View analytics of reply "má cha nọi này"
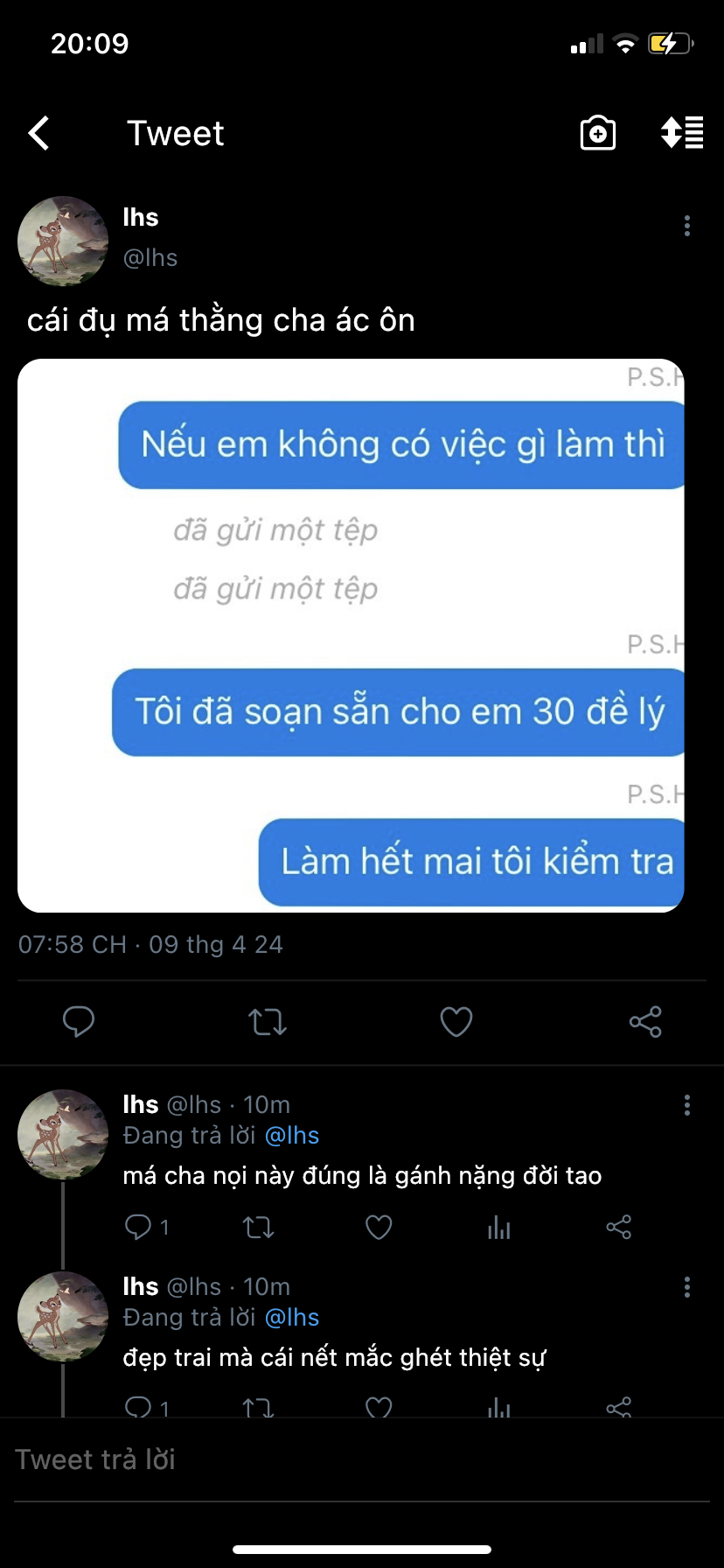Screen dimensions: 724x1568 click(x=499, y=1227)
